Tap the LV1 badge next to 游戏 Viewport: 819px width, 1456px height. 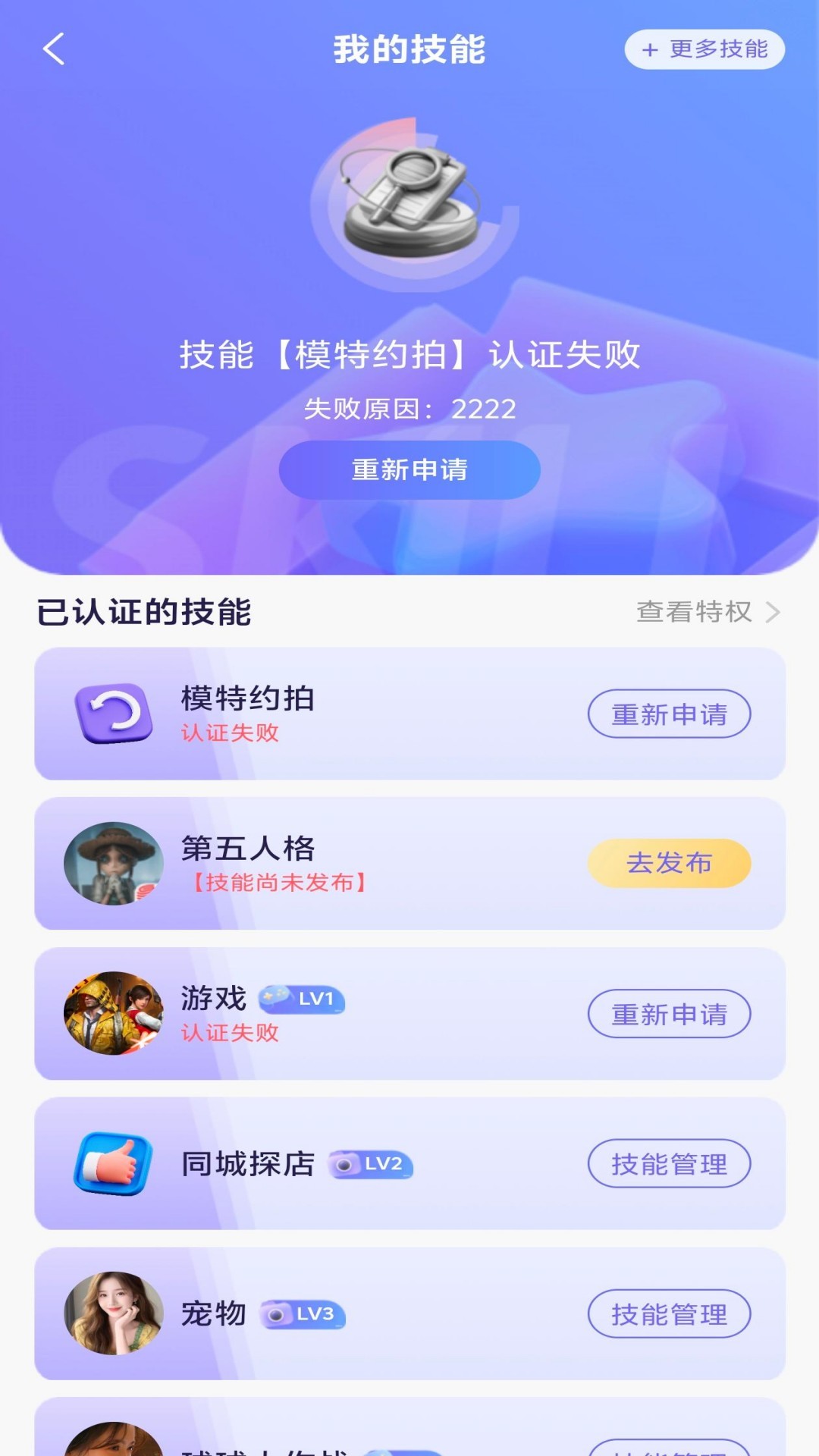tap(303, 1001)
